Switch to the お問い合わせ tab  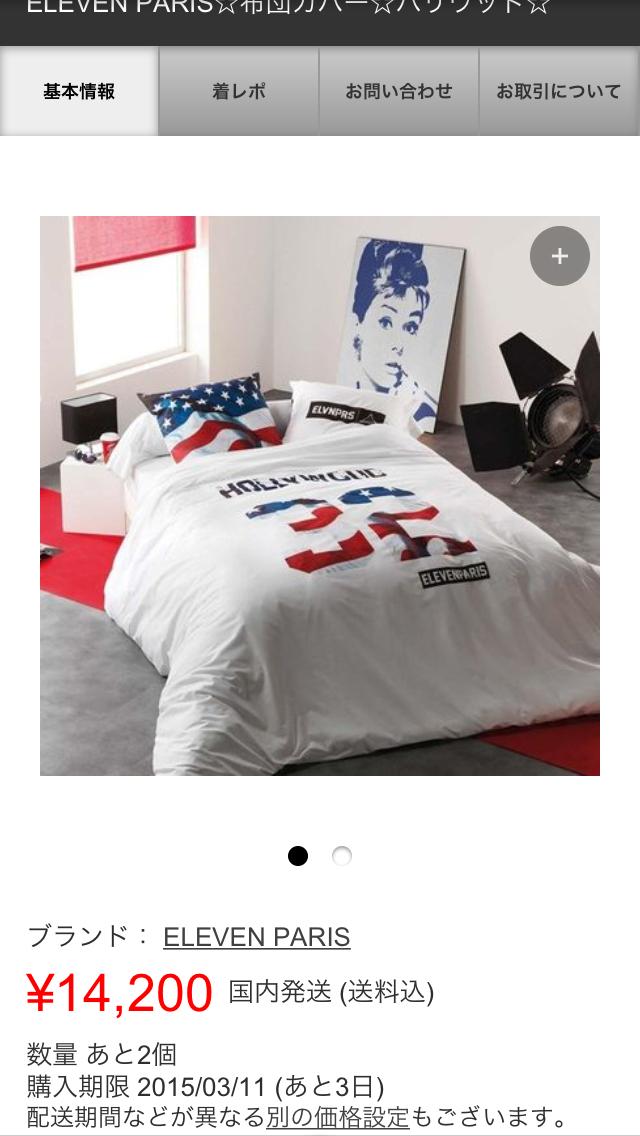coord(399,91)
